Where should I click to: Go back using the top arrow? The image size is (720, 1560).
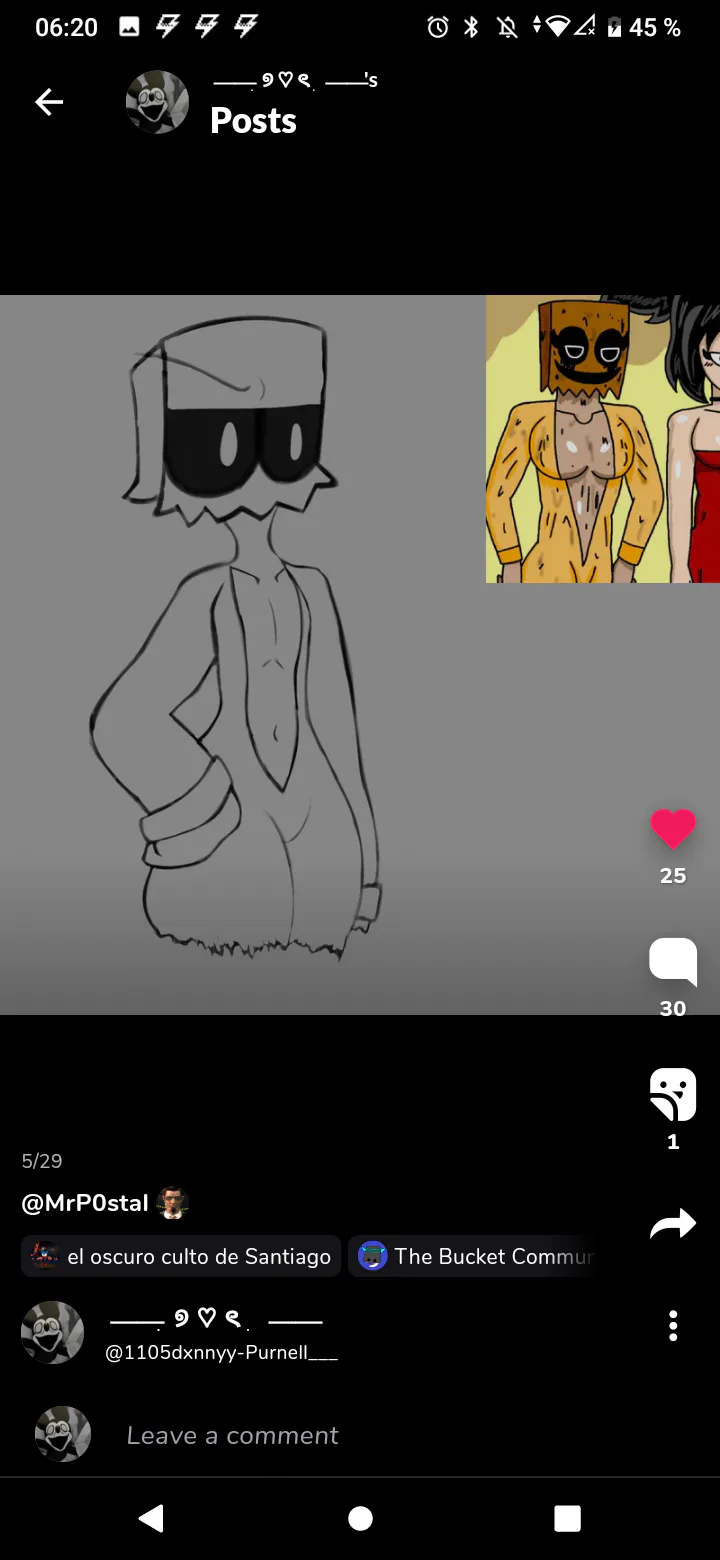point(49,102)
